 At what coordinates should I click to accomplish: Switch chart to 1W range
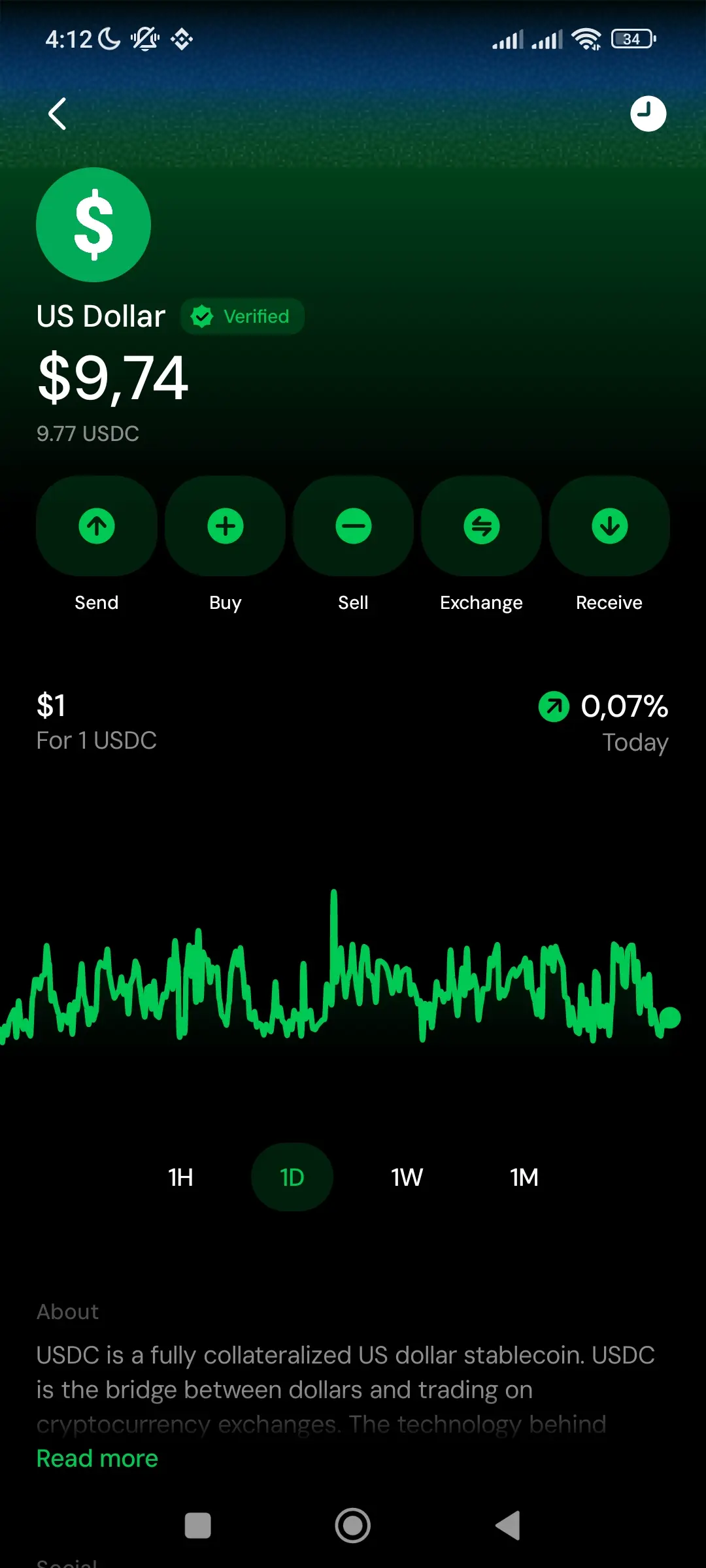click(407, 1177)
